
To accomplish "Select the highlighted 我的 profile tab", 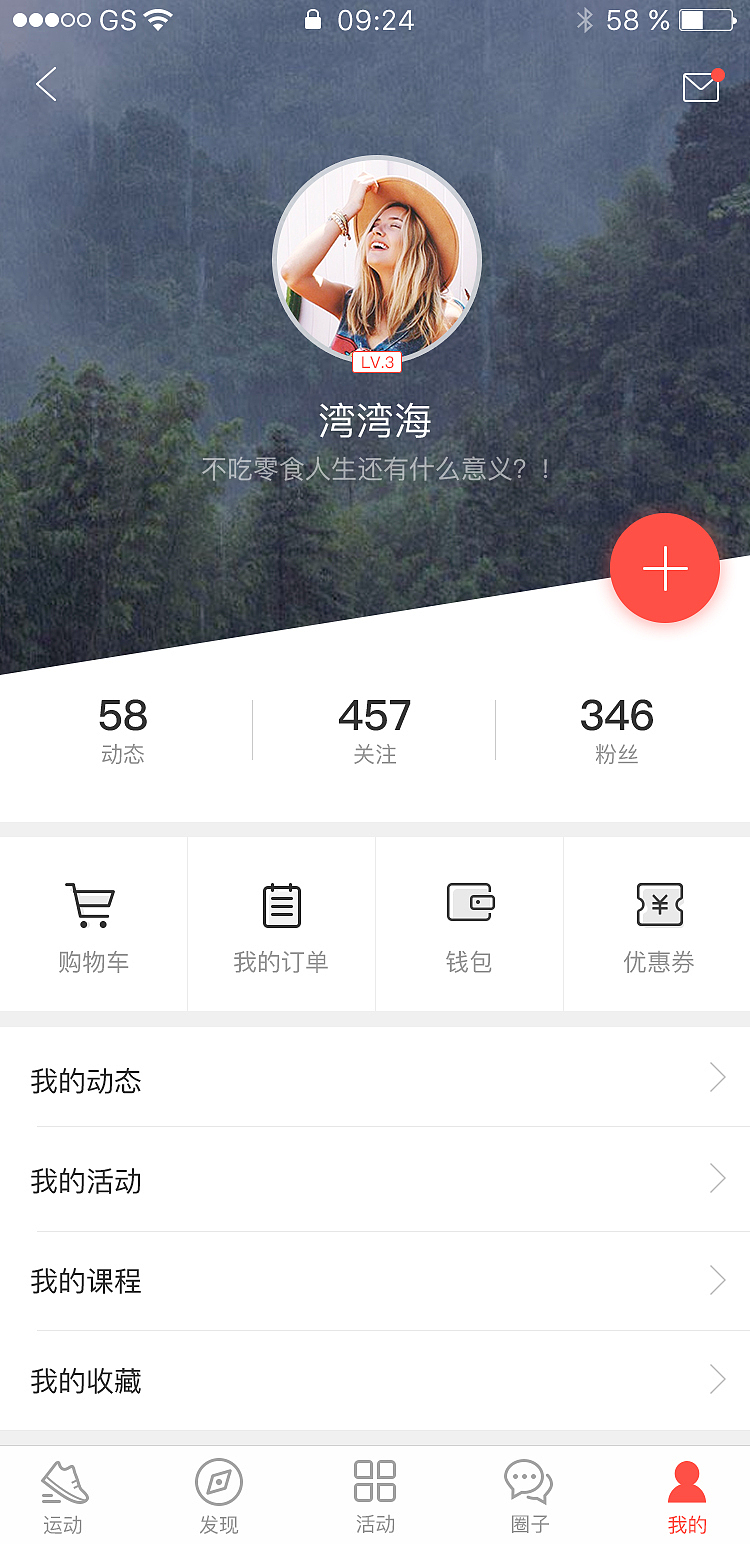I will (686, 1494).
